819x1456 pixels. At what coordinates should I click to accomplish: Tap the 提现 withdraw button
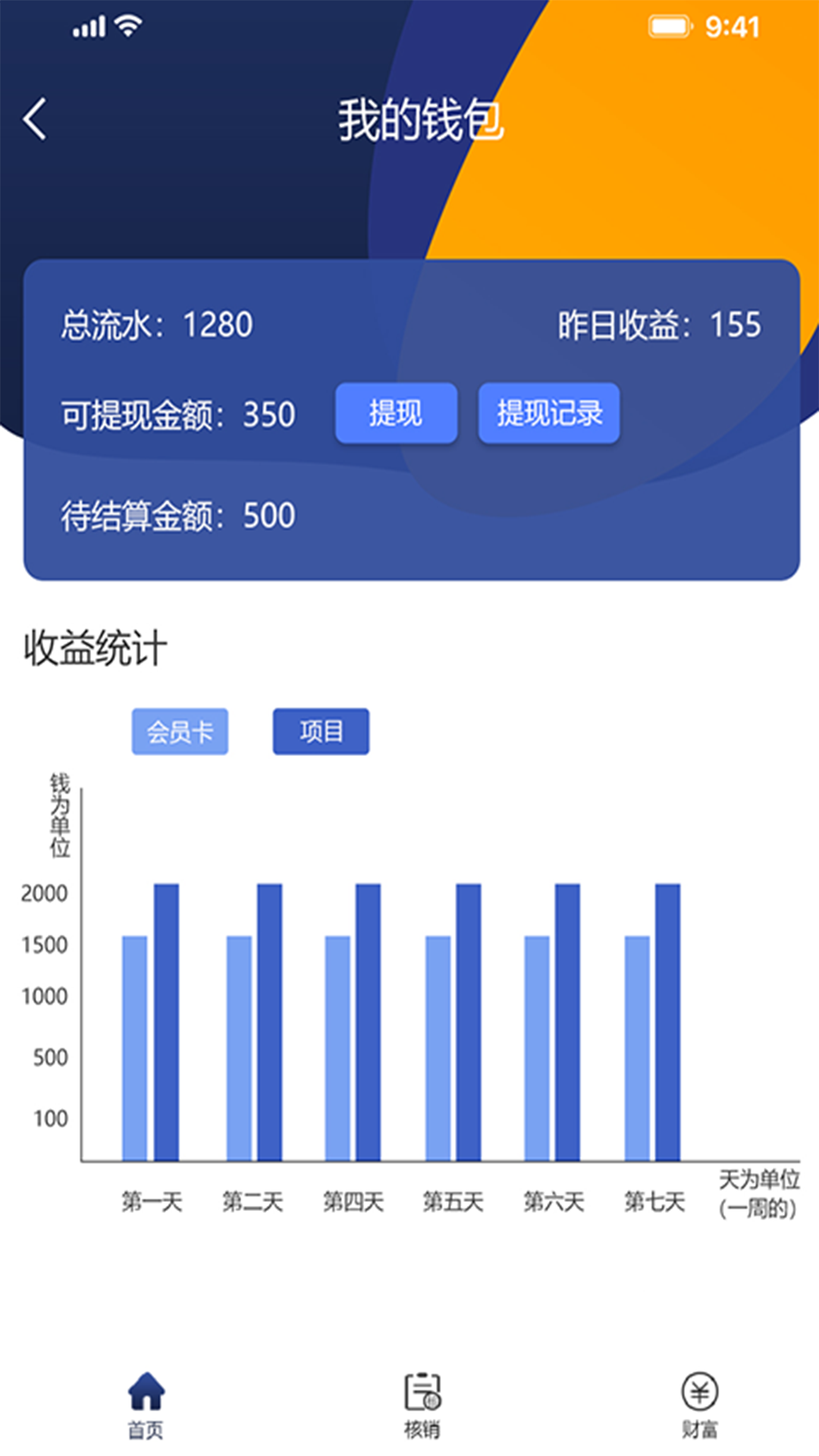(x=396, y=413)
